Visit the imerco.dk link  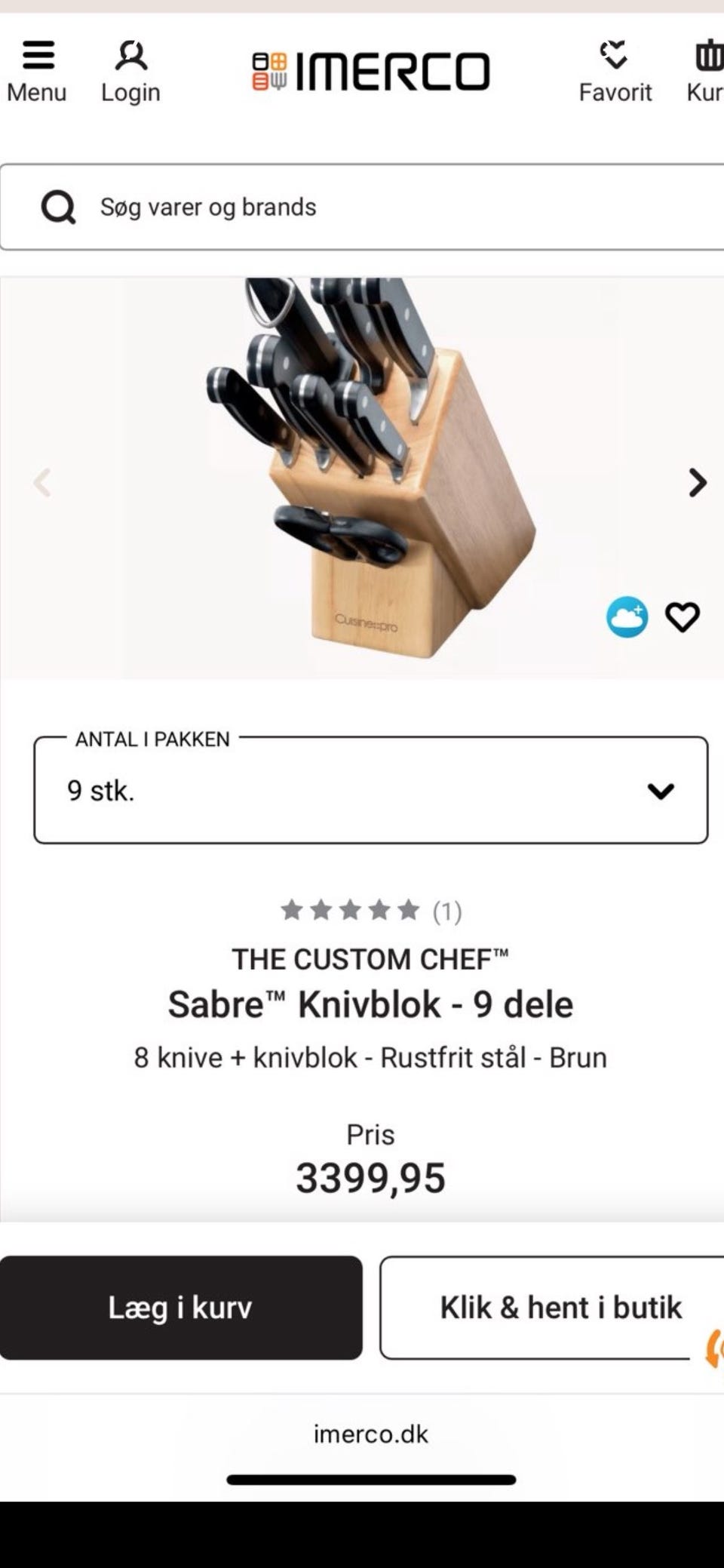[x=370, y=1432]
